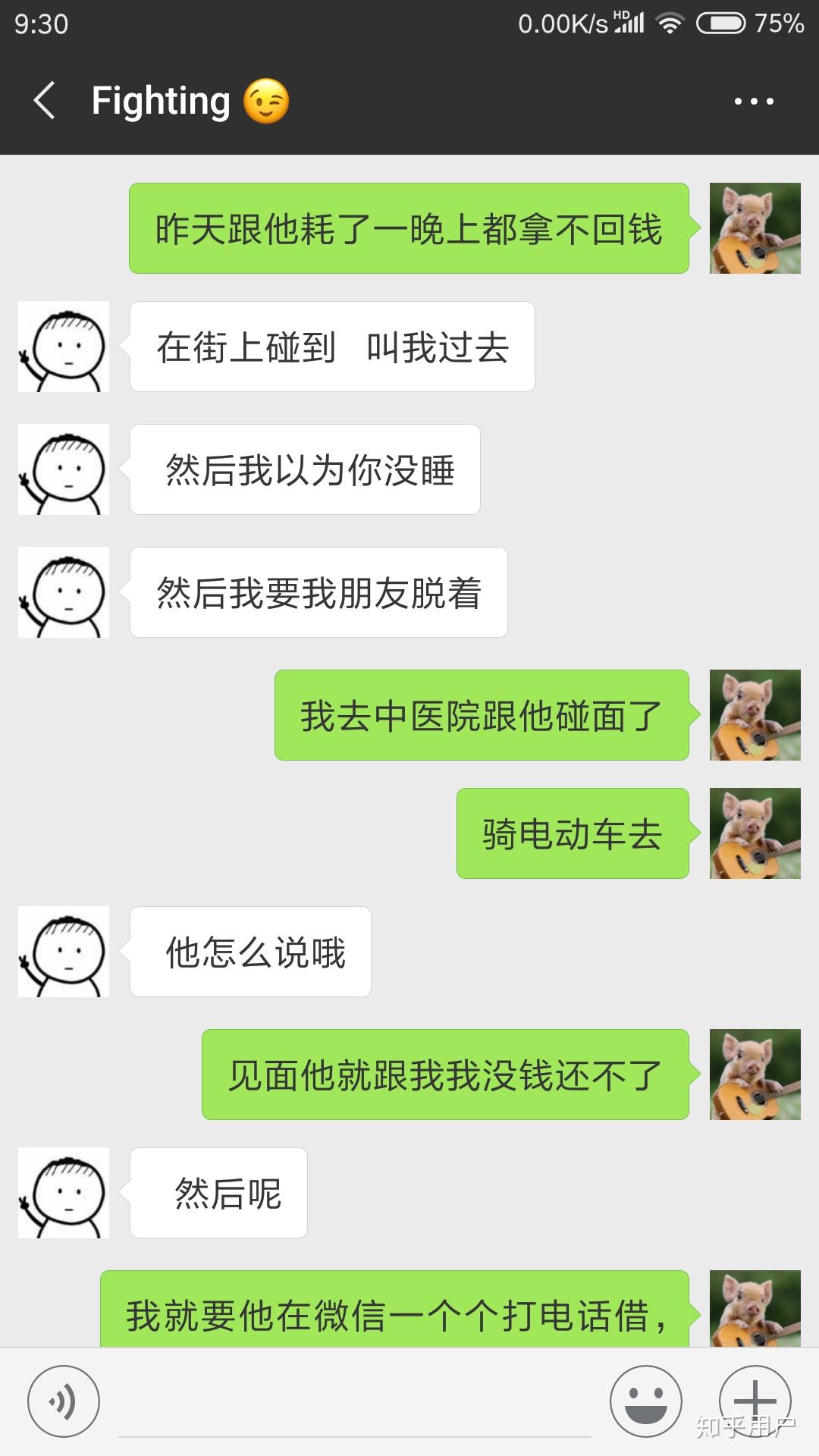Open the contact's avatar beside "他怎么说哦"
The image size is (819, 1456).
pos(64,952)
